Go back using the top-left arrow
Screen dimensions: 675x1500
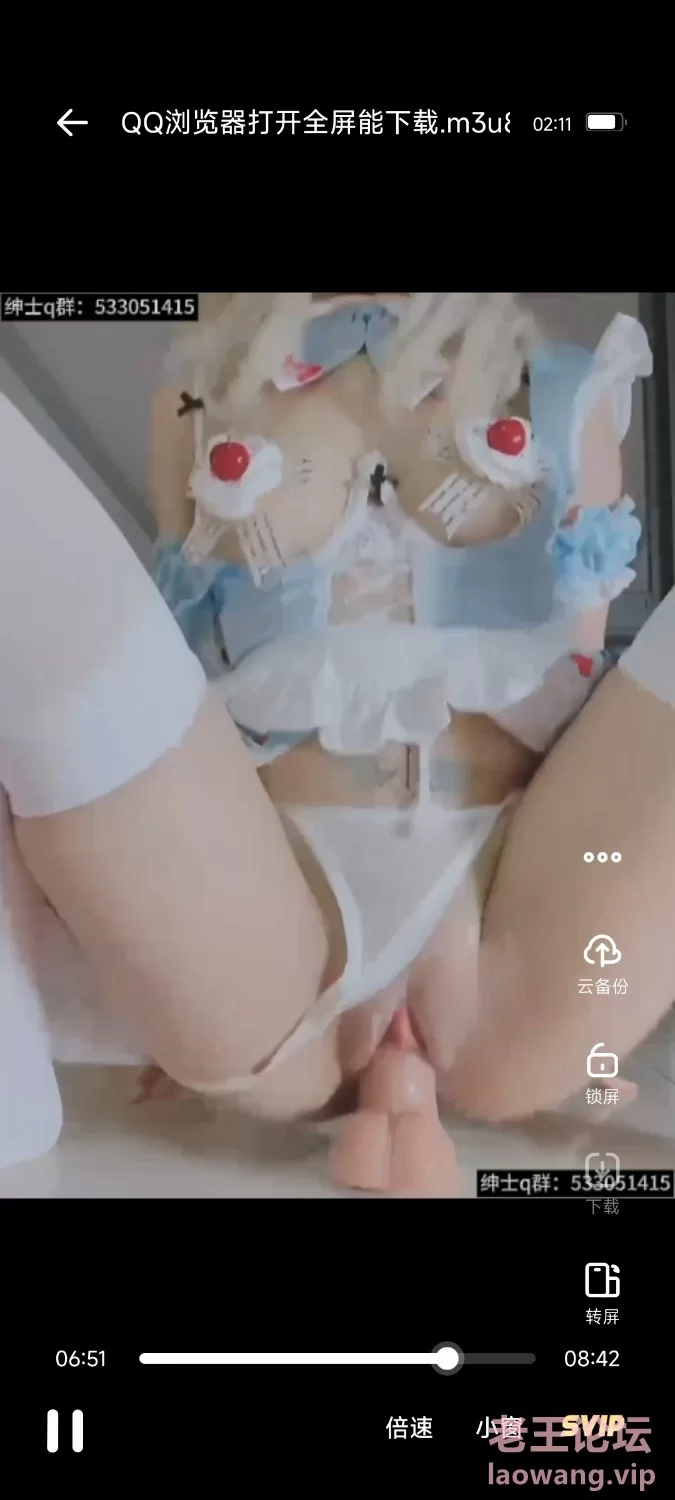coord(72,123)
